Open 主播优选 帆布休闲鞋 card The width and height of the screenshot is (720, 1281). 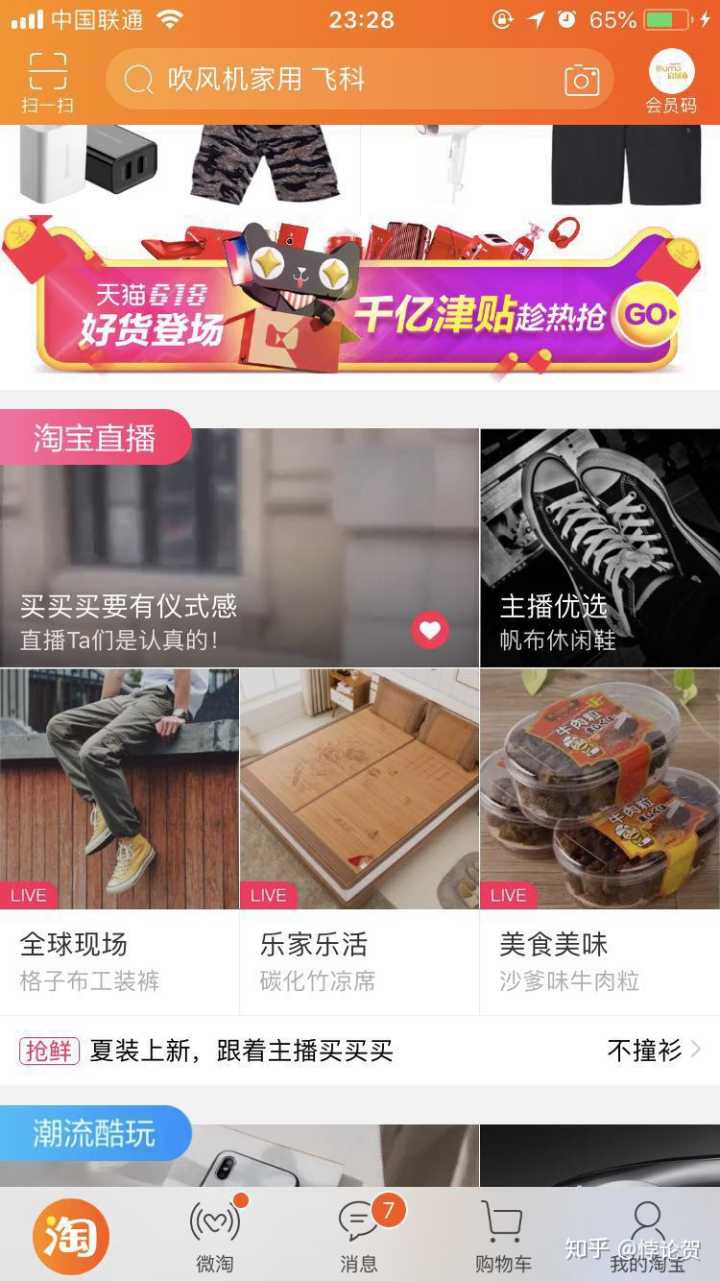pyautogui.click(x=600, y=548)
